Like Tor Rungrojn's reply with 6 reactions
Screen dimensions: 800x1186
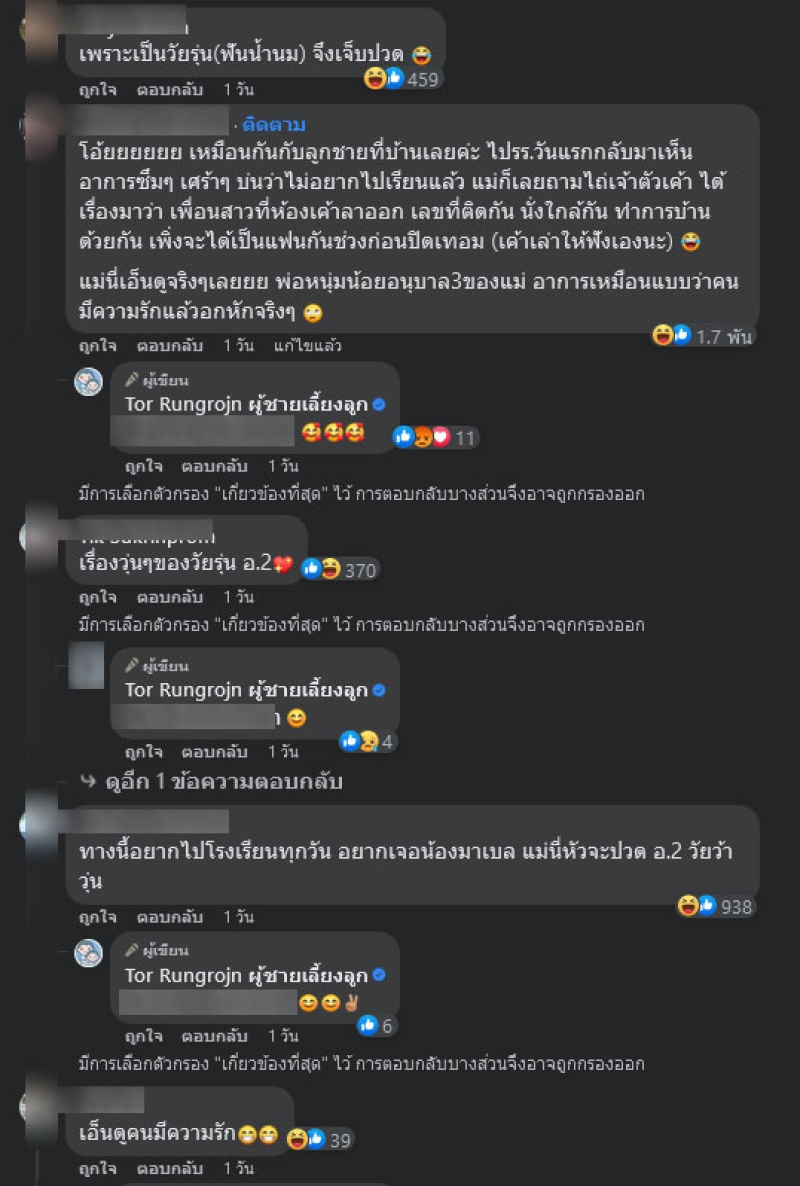[x=144, y=1036]
